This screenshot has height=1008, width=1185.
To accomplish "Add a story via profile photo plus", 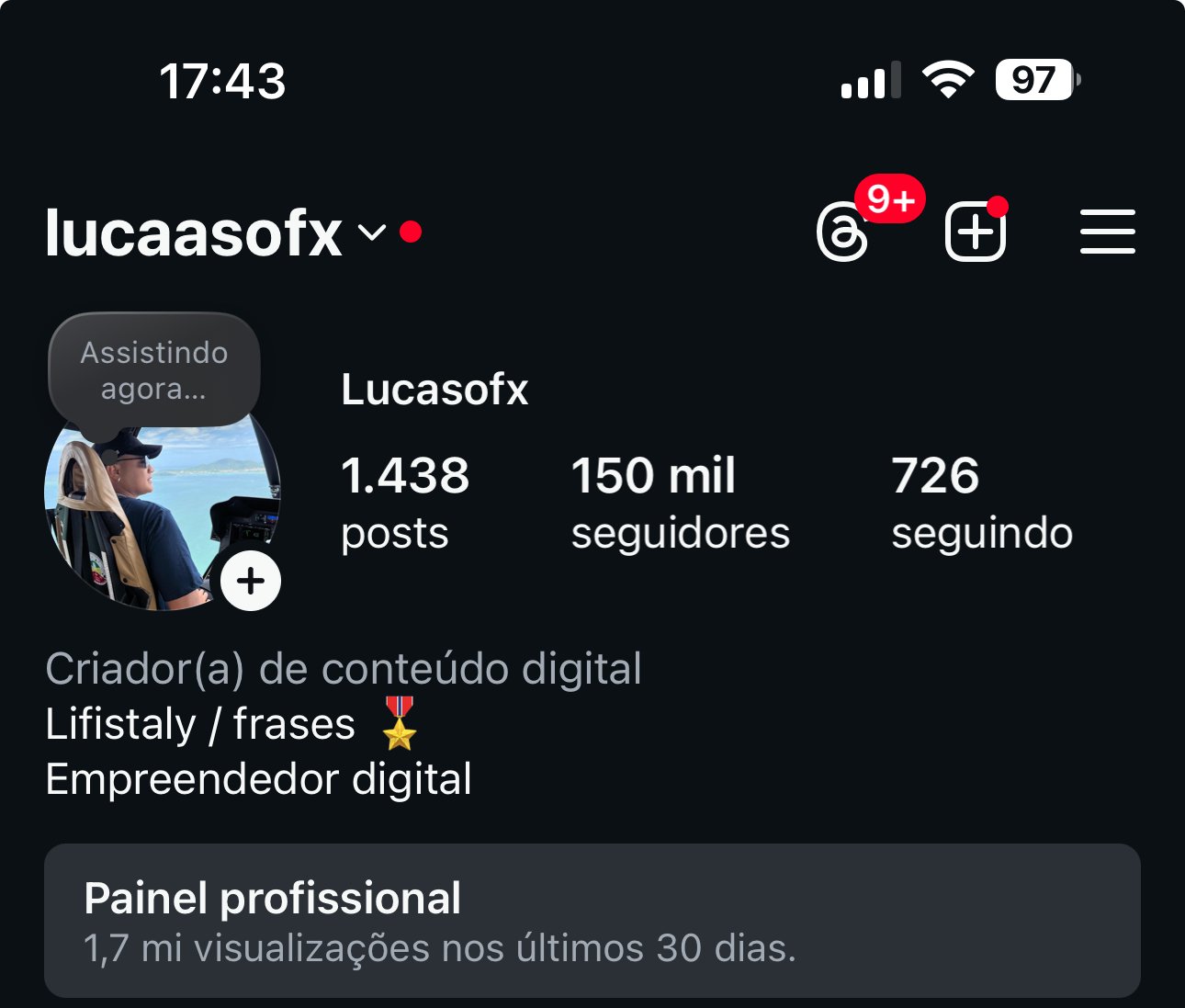I will pyautogui.click(x=251, y=582).
